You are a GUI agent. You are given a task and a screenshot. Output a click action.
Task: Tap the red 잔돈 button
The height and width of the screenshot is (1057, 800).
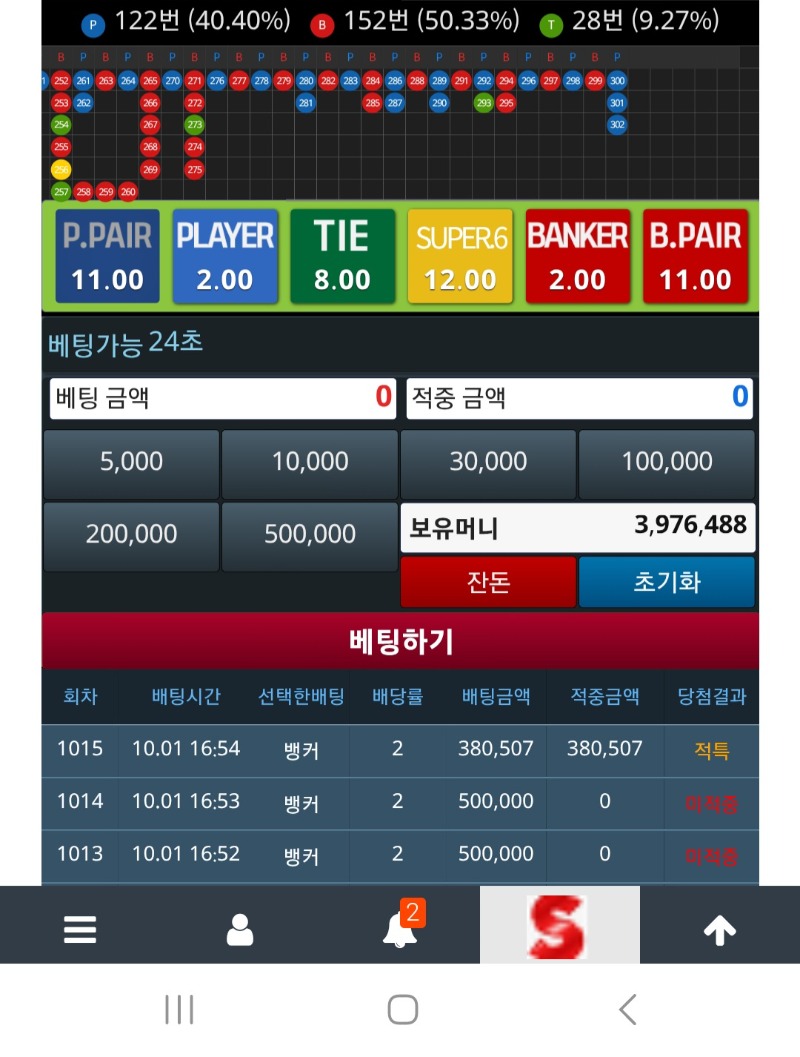[x=488, y=582]
